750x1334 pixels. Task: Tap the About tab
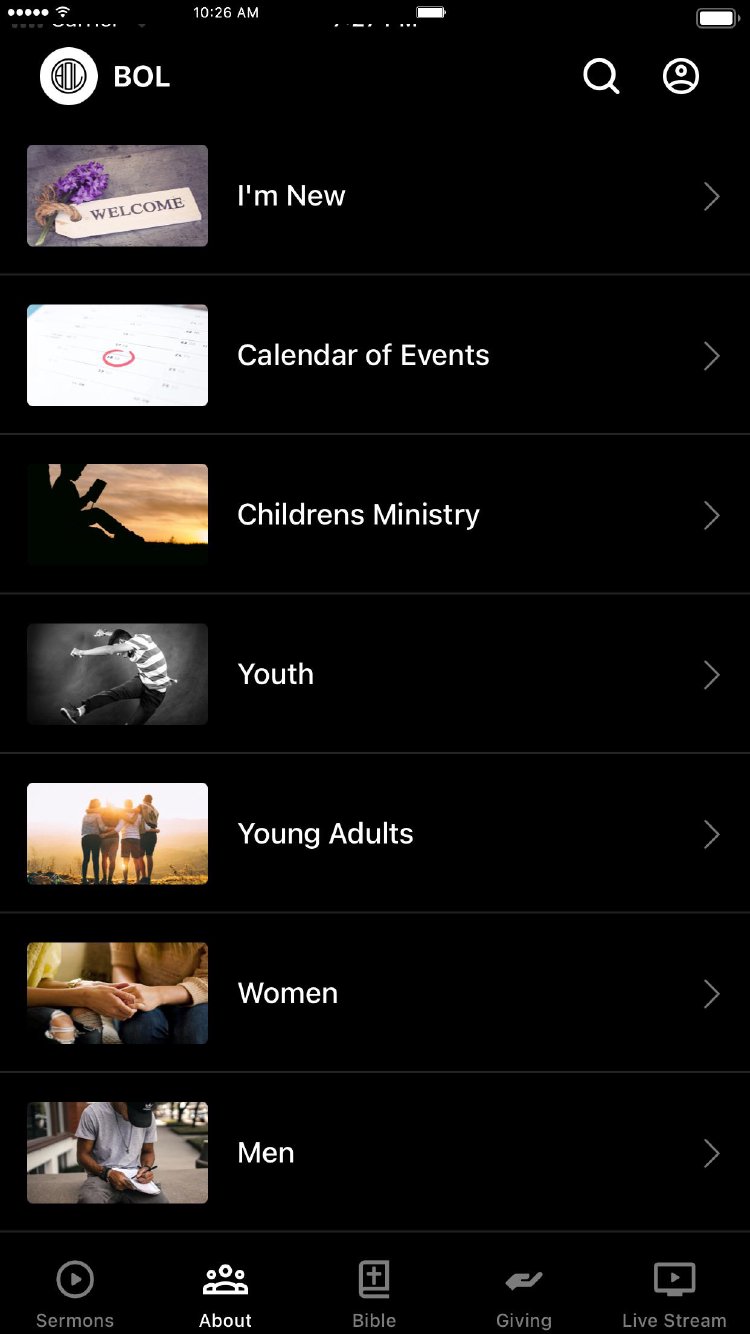click(225, 1294)
